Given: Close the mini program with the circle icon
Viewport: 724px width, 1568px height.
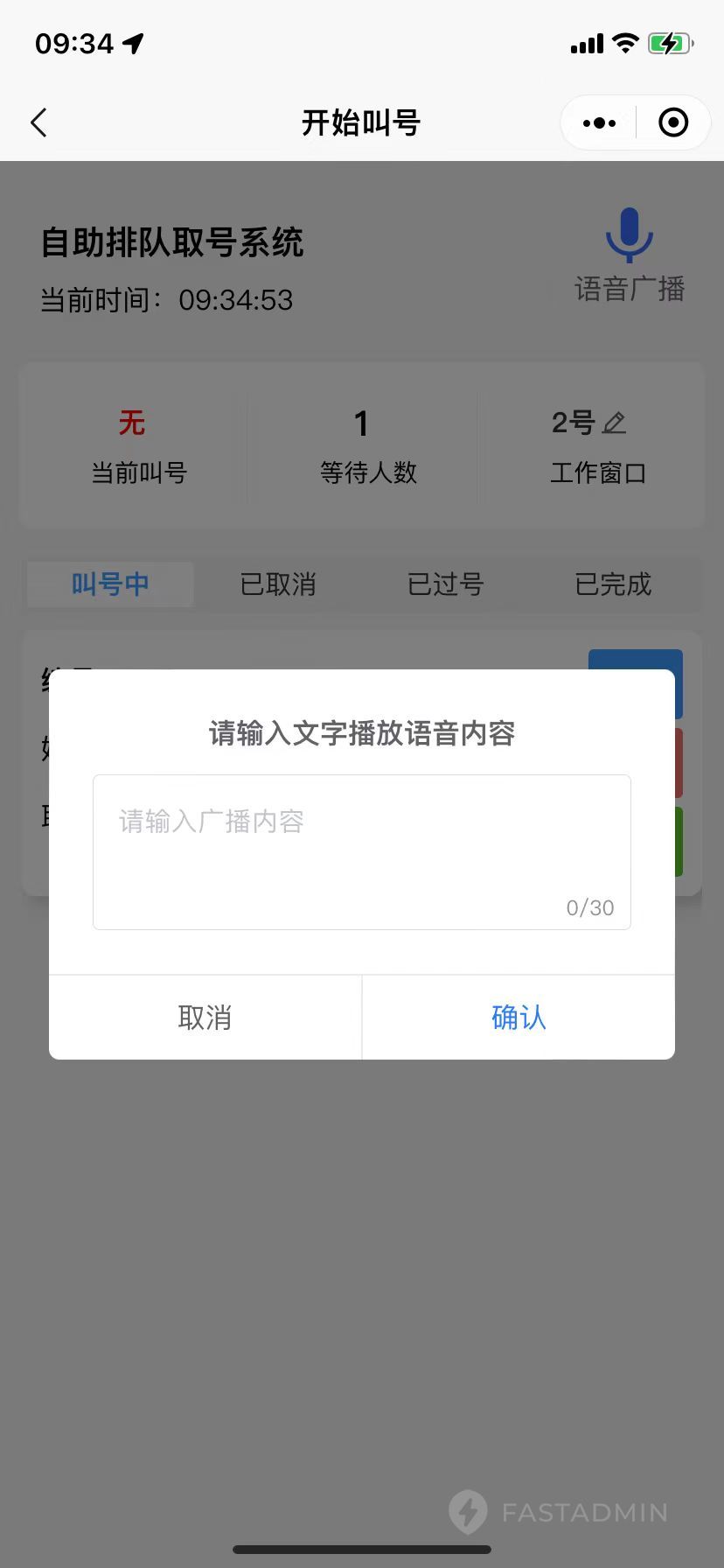Looking at the screenshot, I should (672, 123).
